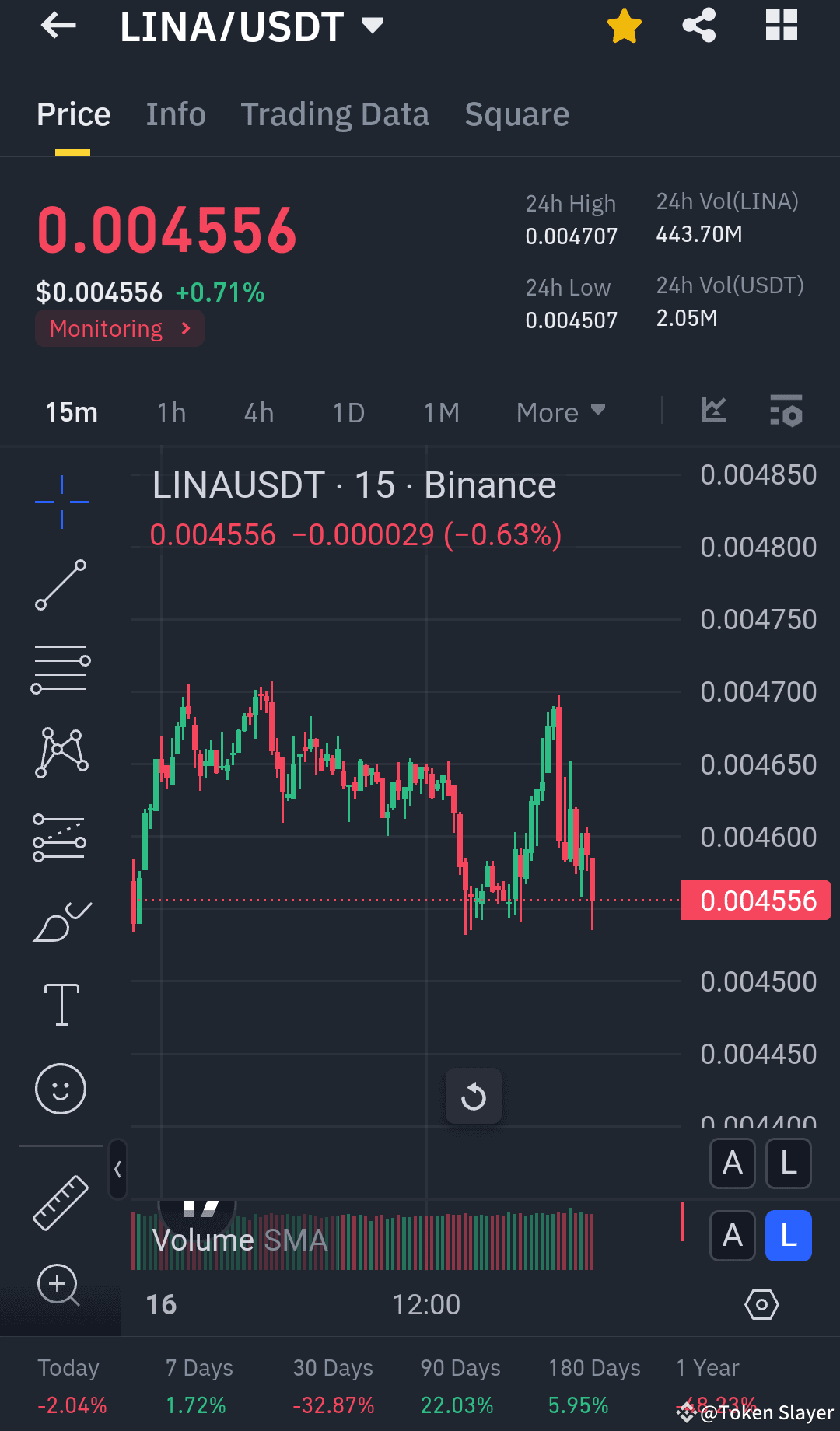
Task: Collapse the drawing toolbar with the chevron
Action: click(118, 1169)
